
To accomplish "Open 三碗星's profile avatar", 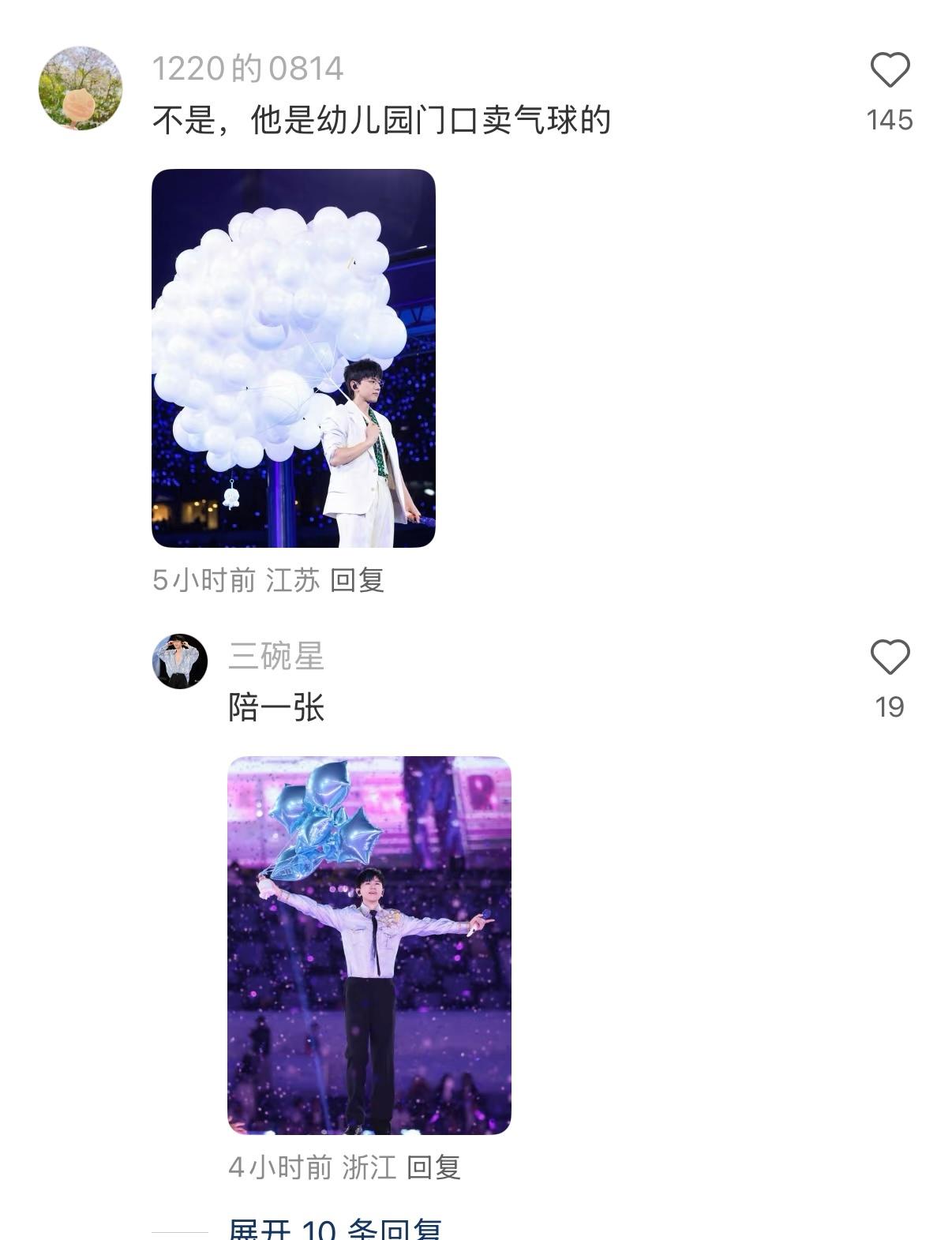I will pos(180,661).
